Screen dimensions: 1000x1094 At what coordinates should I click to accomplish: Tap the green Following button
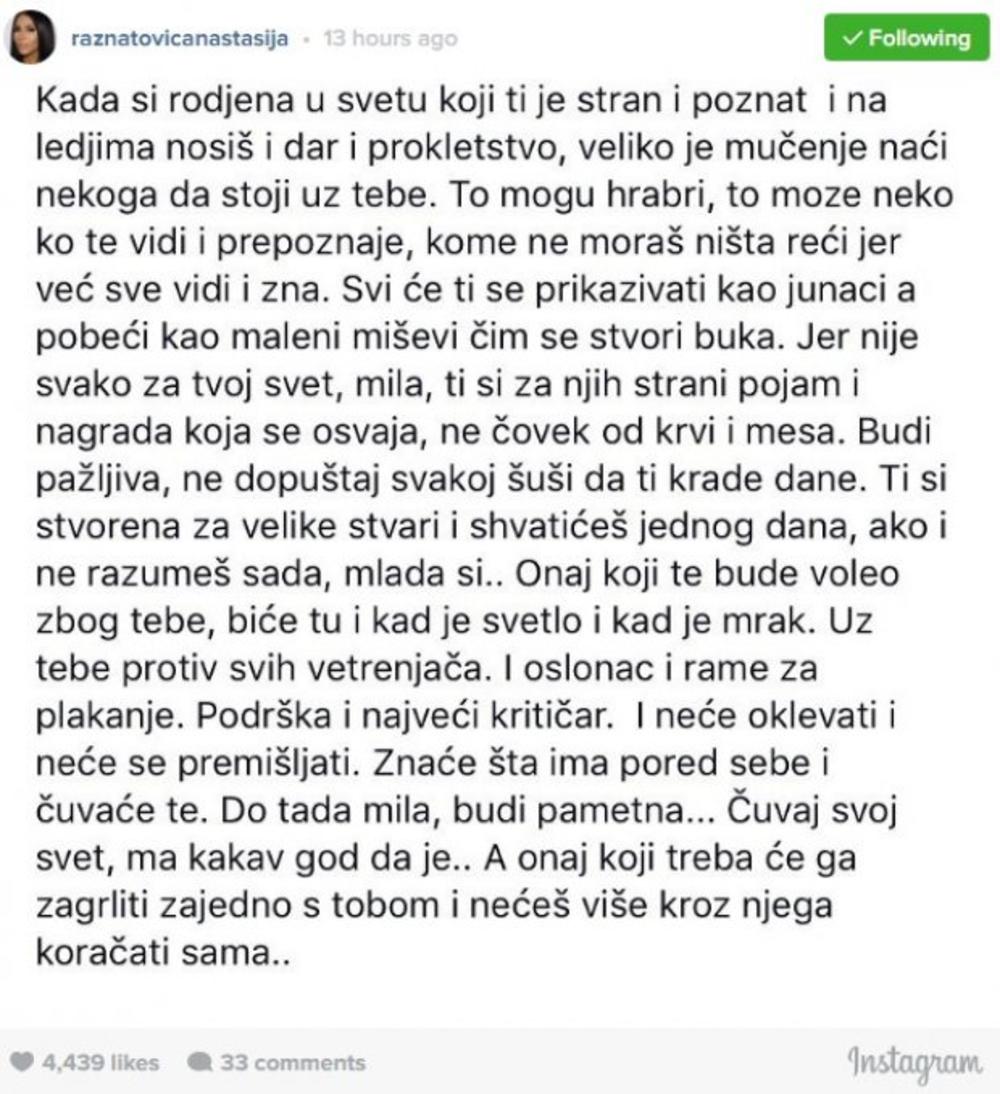click(x=906, y=39)
